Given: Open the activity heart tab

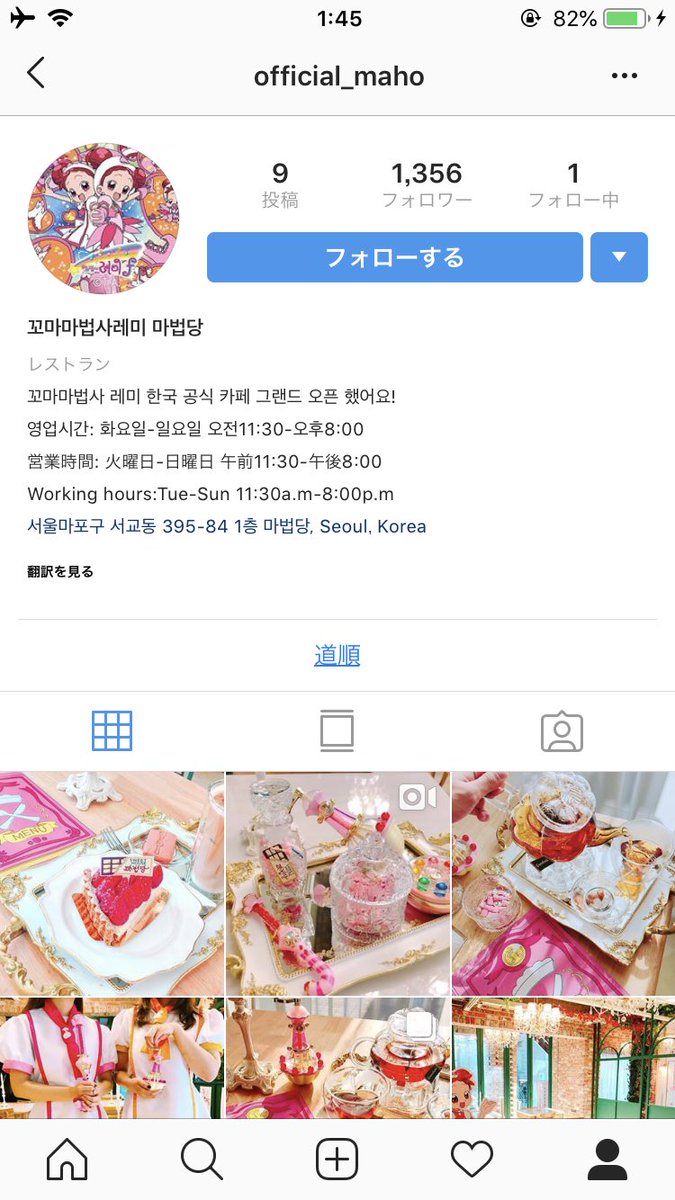Looking at the screenshot, I should click(x=472, y=1159).
